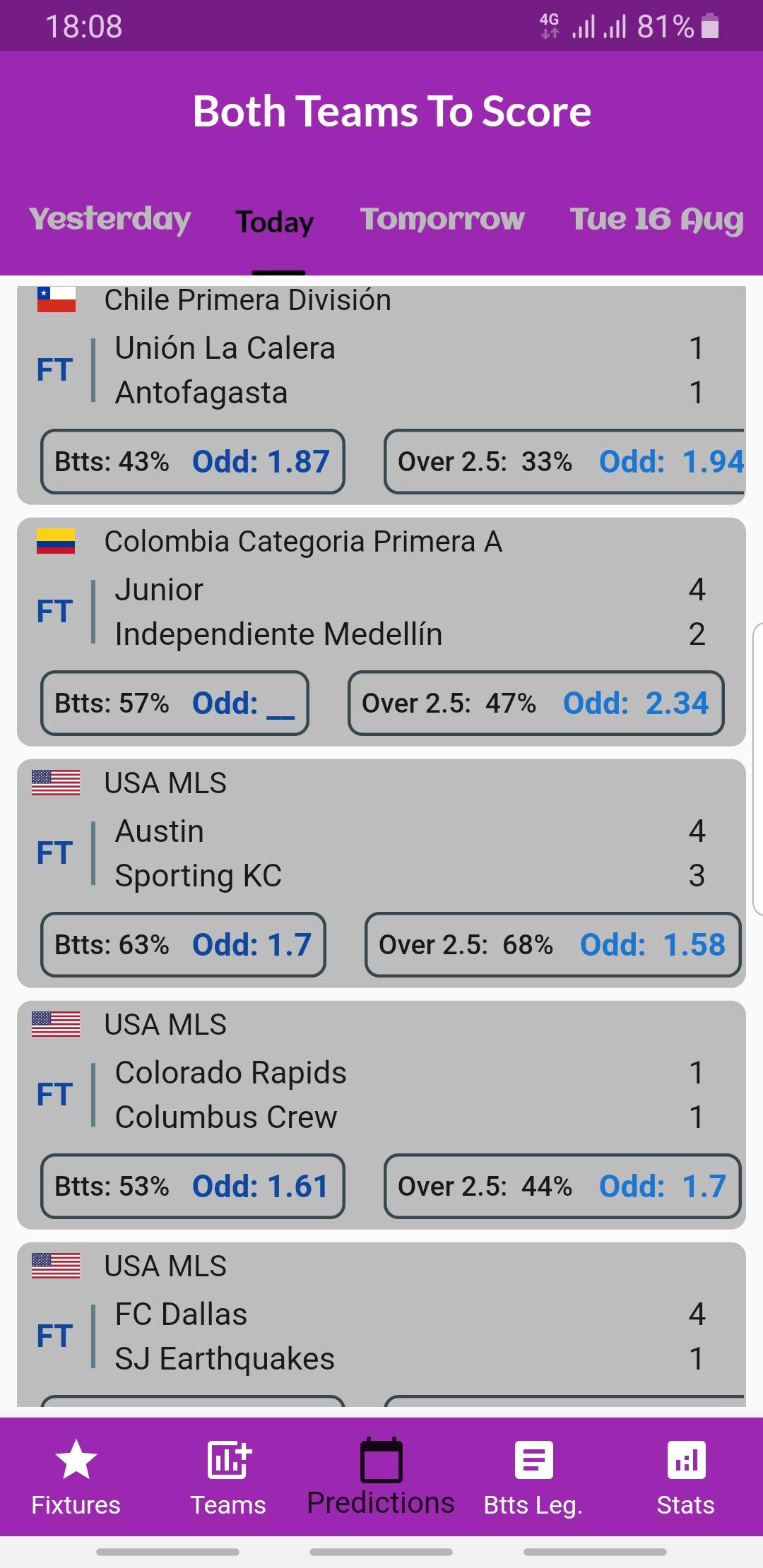The image size is (763, 1568).
Task: Select the Today tab
Action: coord(275,222)
